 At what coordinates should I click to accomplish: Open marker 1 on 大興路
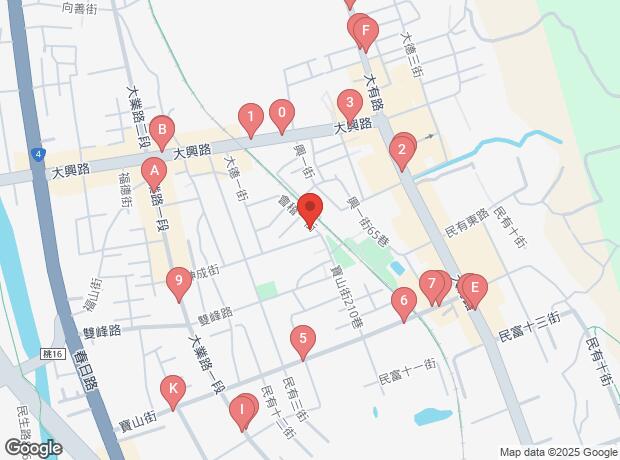(251, 119)
